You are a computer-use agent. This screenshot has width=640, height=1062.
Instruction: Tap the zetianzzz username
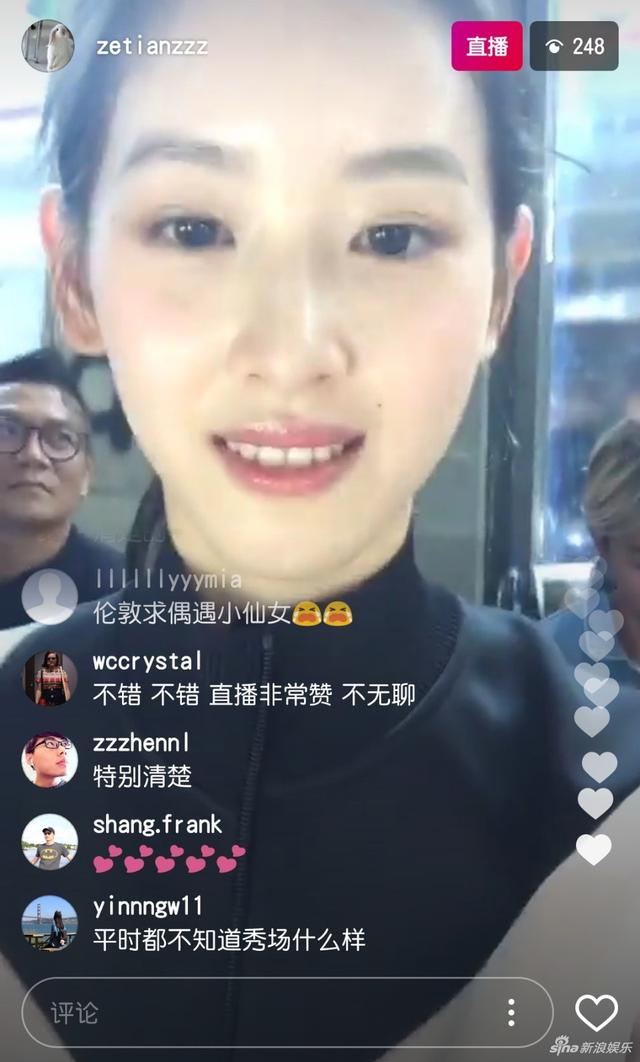[152, 46]
